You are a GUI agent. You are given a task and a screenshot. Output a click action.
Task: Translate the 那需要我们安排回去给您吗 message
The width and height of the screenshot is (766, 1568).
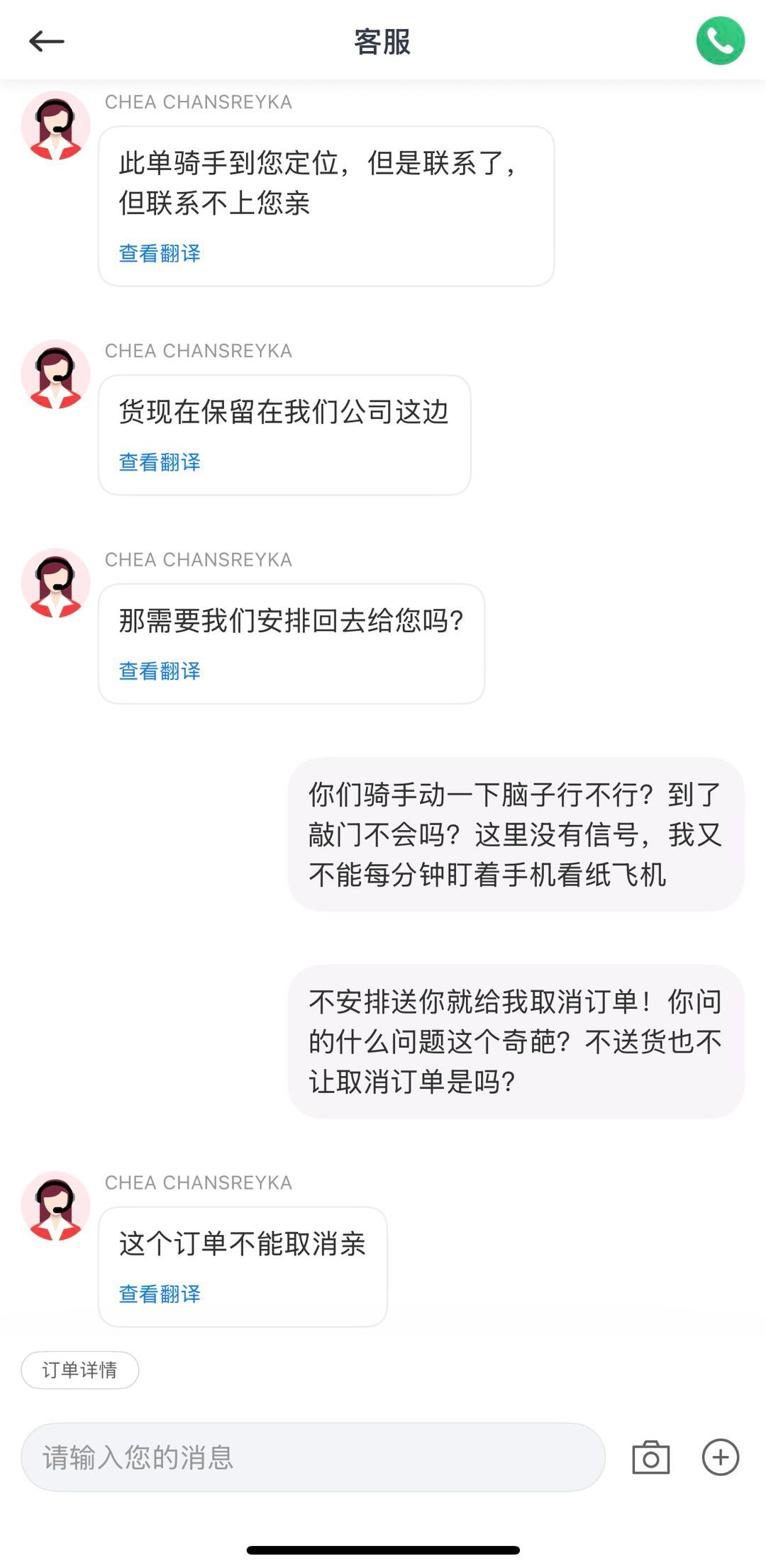pyautogui.click(x=160, y=671)
